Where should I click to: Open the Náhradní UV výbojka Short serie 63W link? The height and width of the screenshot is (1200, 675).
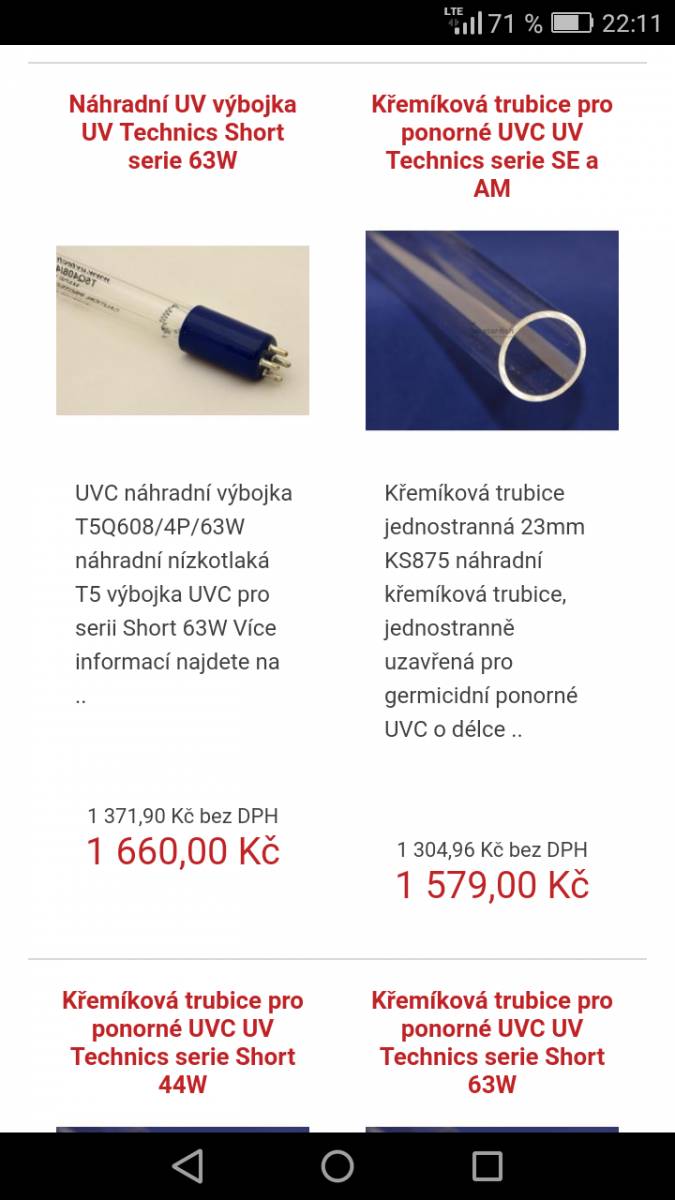point(182,132)
